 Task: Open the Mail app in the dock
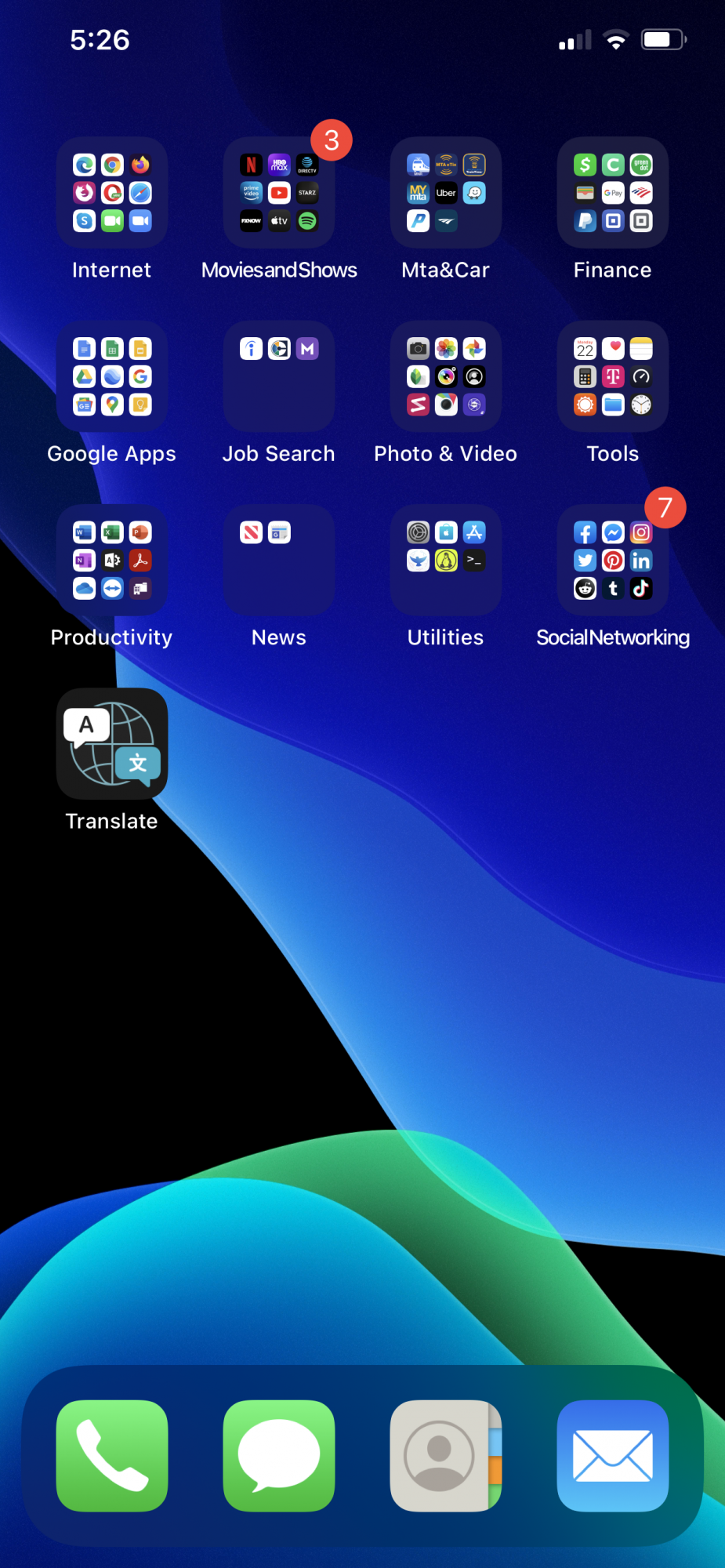click(x=613, y=1456)
